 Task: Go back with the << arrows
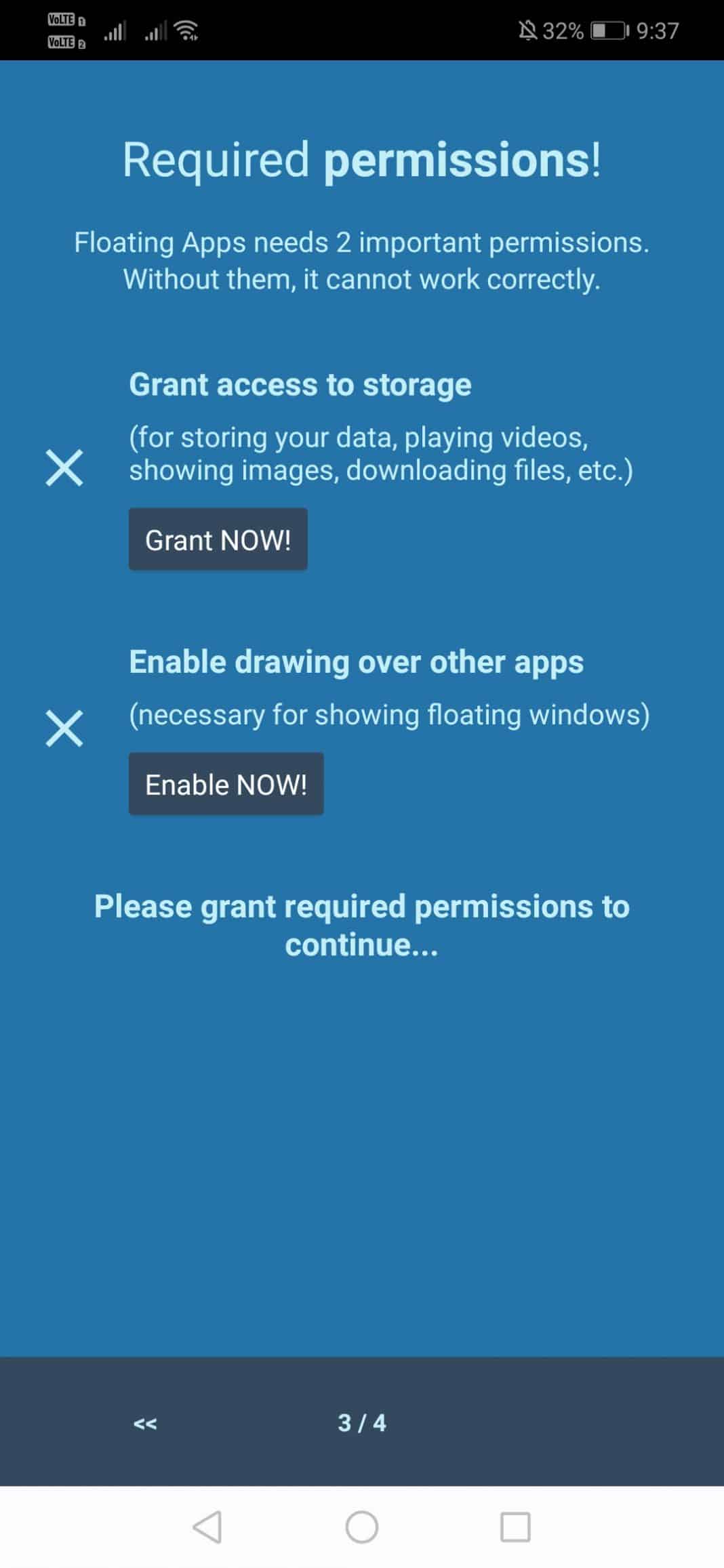point(145,1423)
